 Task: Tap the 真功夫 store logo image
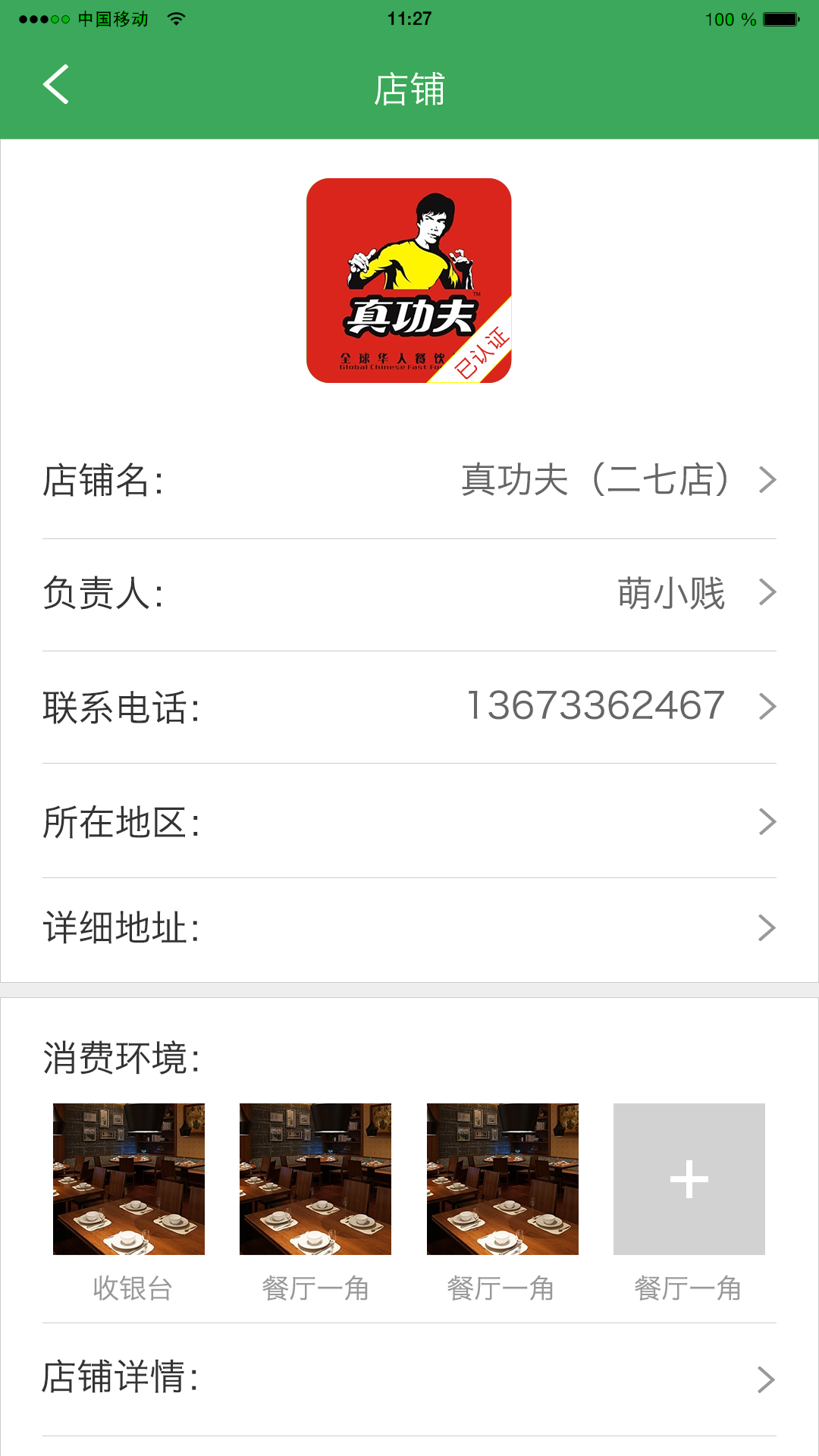[409, 281]
